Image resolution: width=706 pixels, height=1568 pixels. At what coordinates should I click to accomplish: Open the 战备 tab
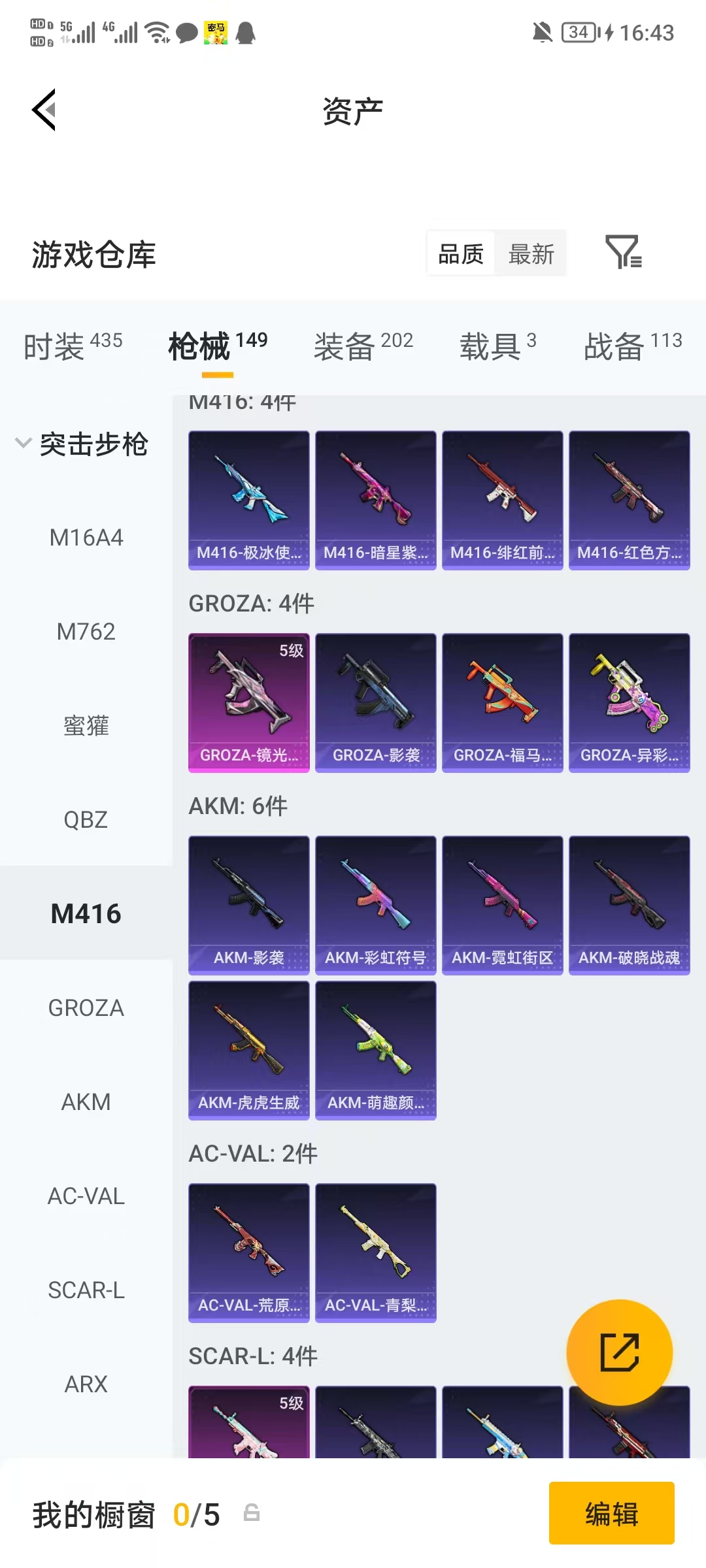coord(633,346)
